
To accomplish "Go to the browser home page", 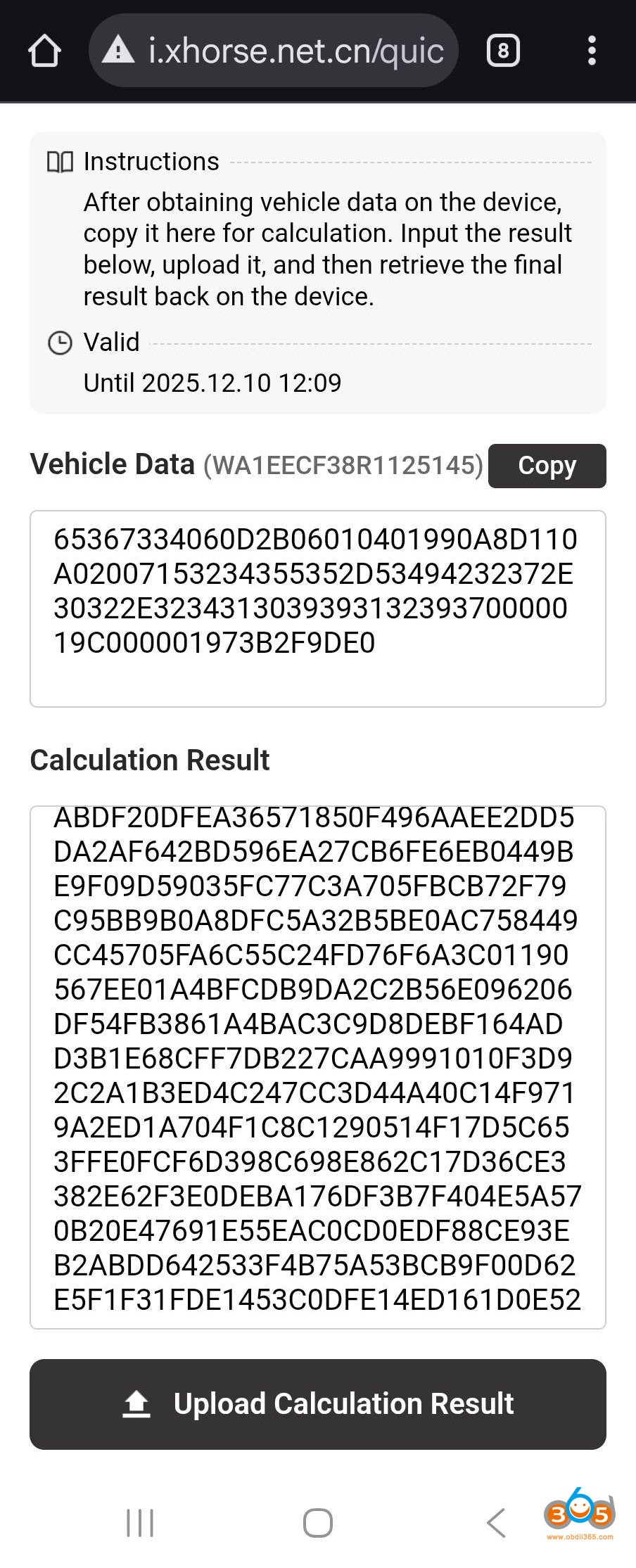I will pyautogui.click(x=44, y=51).
